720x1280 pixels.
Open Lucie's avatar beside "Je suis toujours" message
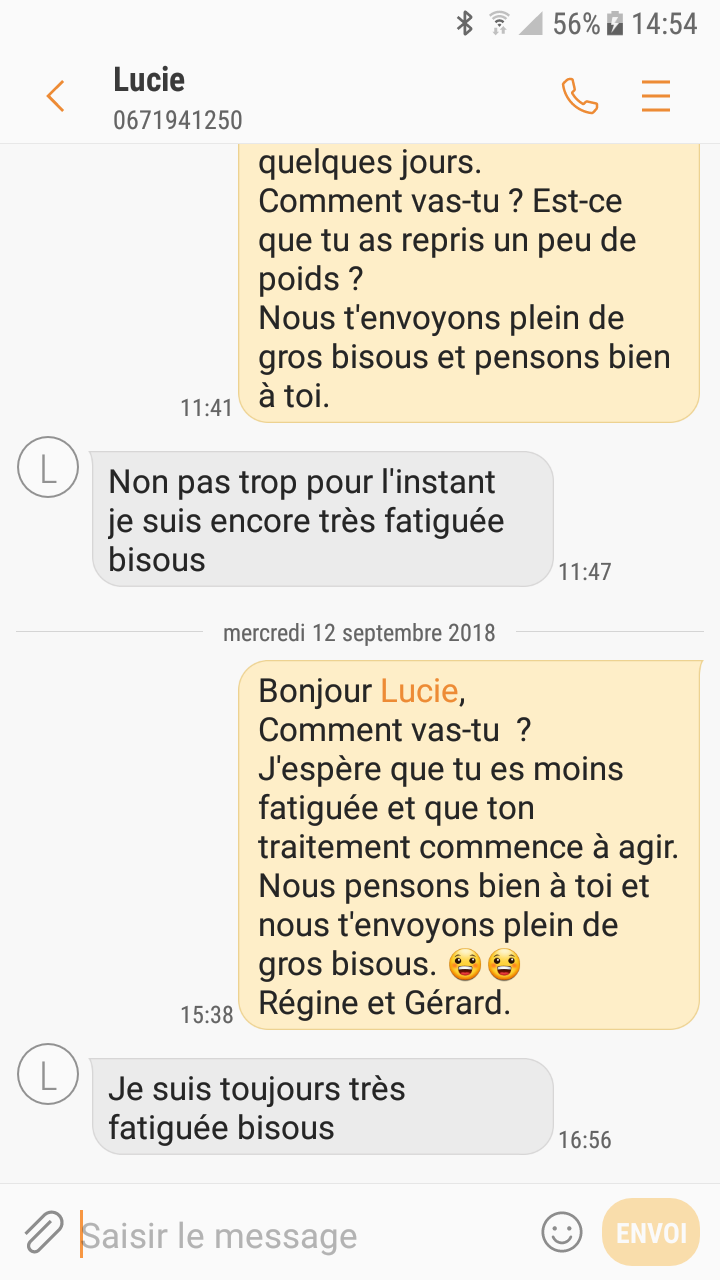[48, 1074]
